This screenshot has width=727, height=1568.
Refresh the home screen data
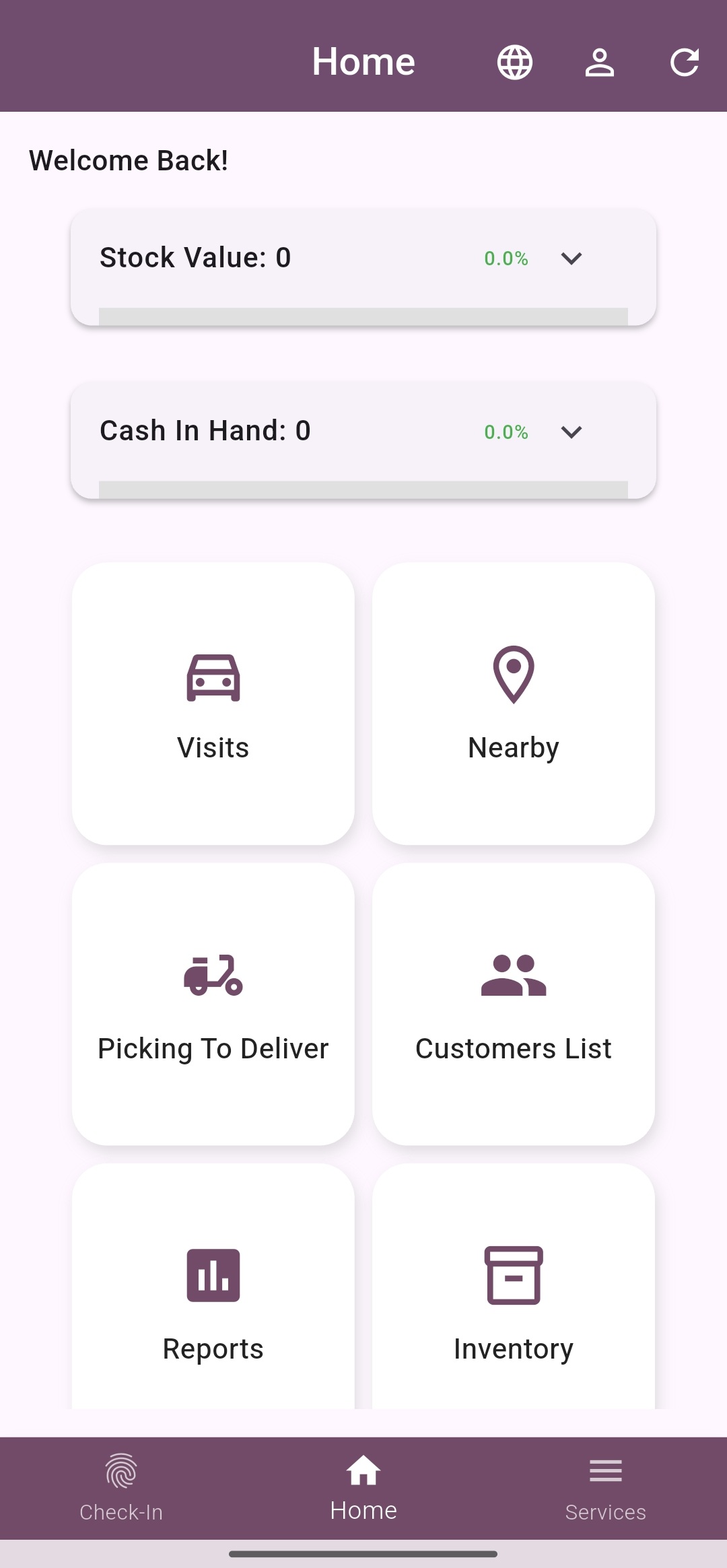click(685, 63)
